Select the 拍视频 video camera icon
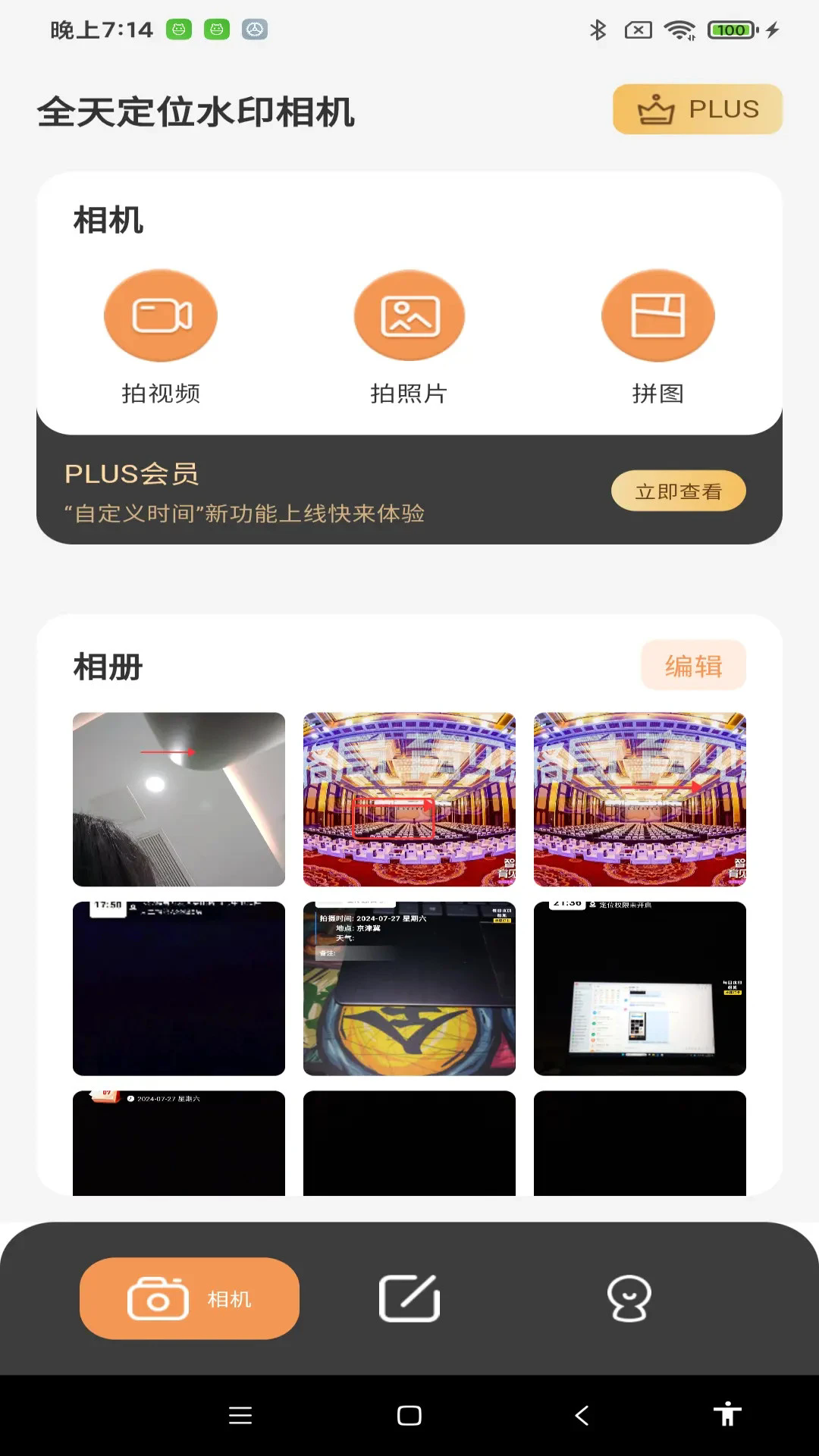 pos(160,315)
